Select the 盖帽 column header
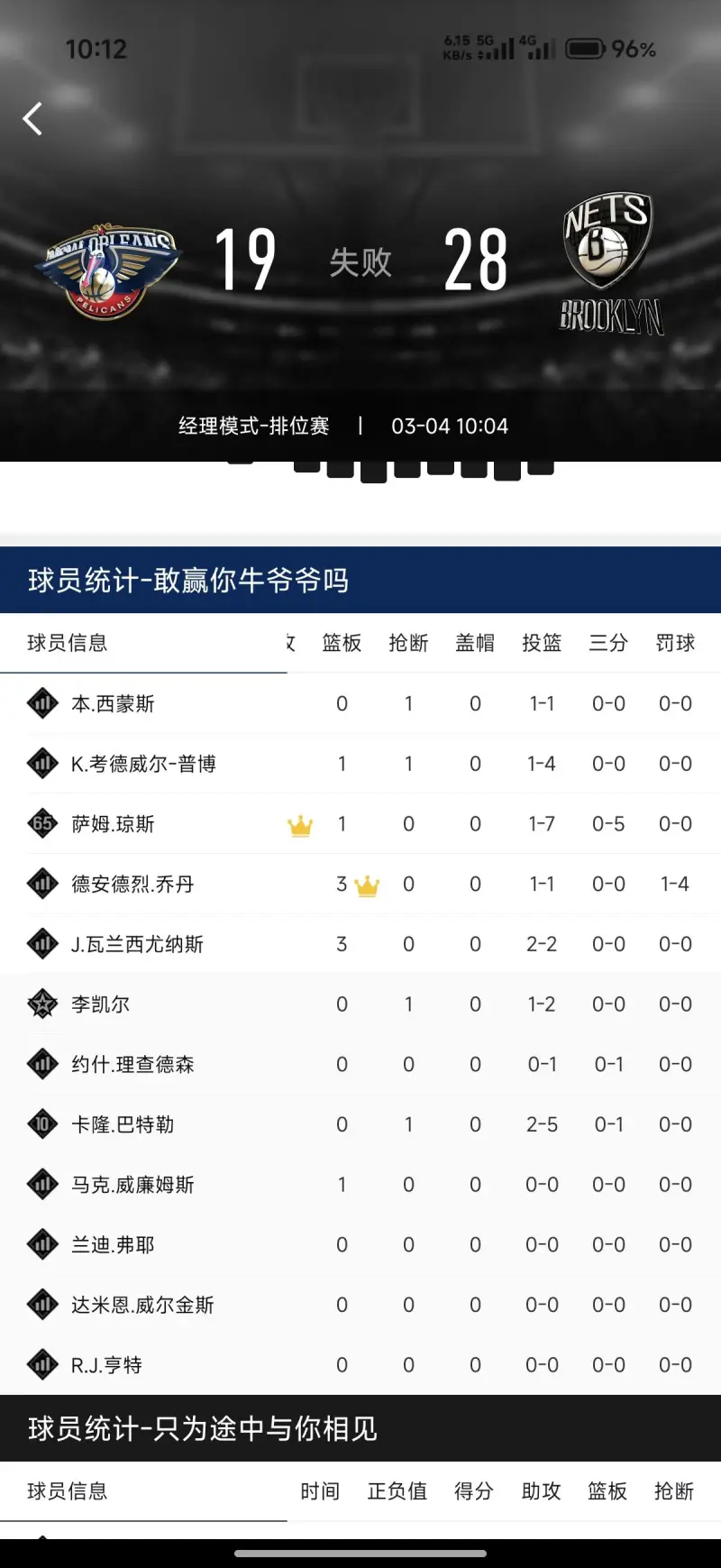The image size is (721, 1568). click(x=474, y=643)
